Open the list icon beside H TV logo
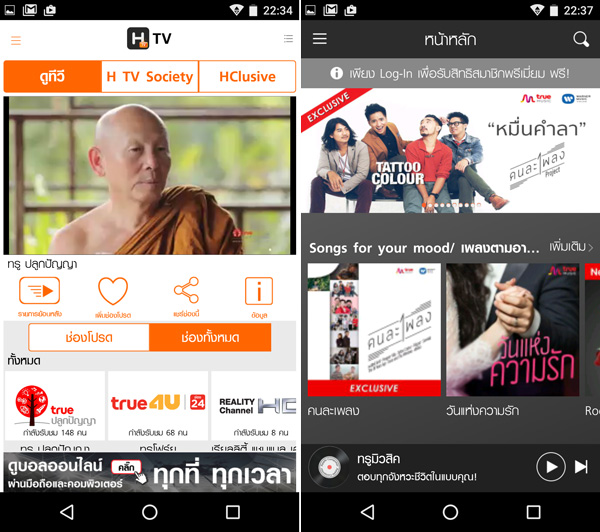Image resolution: width=600 pixels, height=532 pixels. tap(288, 39)
